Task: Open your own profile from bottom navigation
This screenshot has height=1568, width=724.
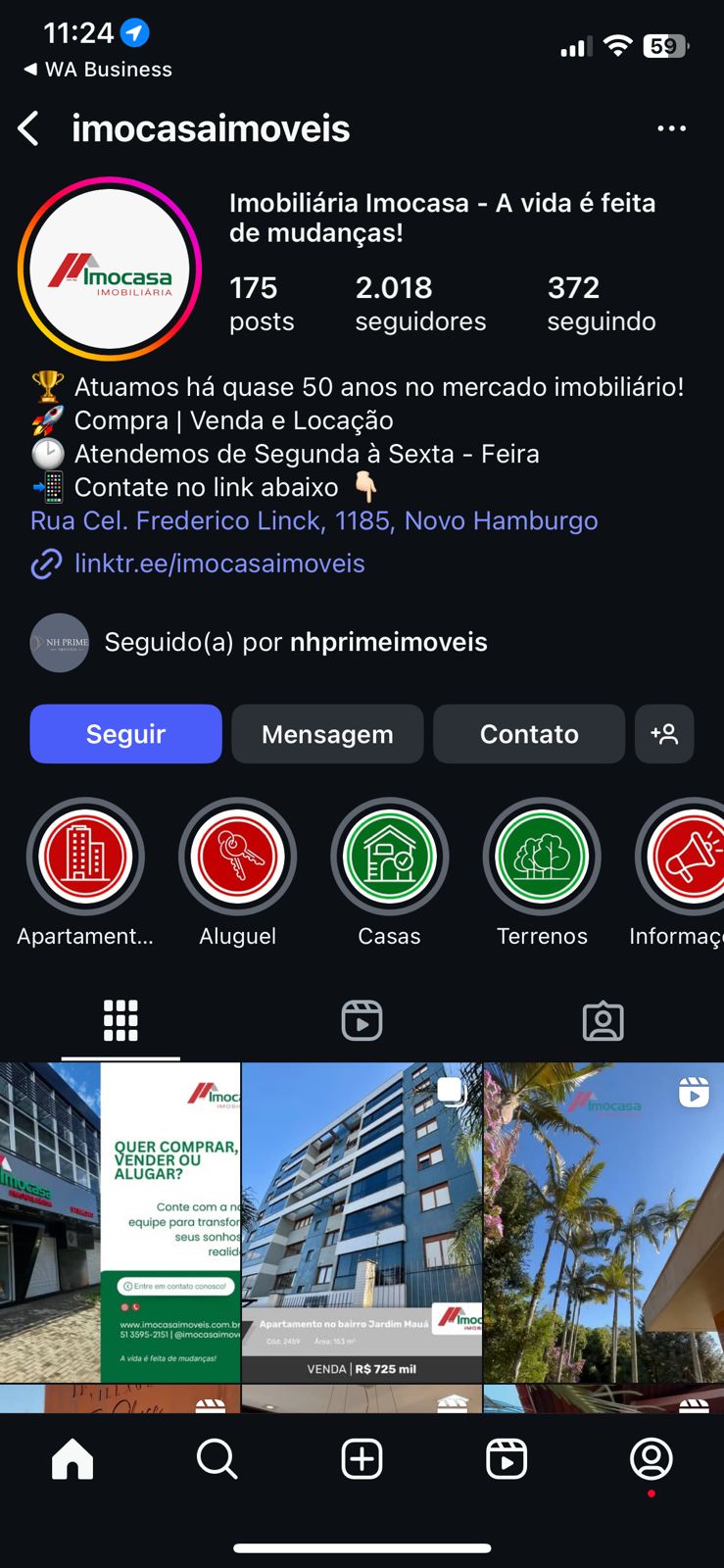Action: click(x=652, y=1458)
